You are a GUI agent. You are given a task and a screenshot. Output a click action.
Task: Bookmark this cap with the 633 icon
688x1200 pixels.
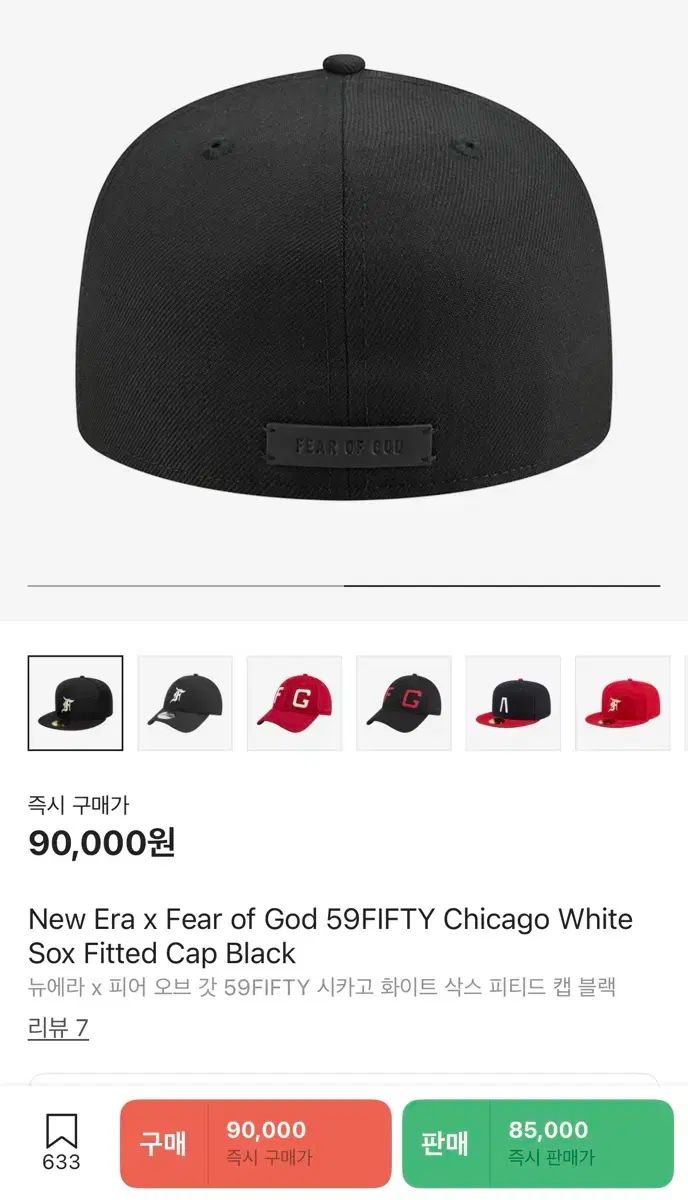coord(61,1141)
